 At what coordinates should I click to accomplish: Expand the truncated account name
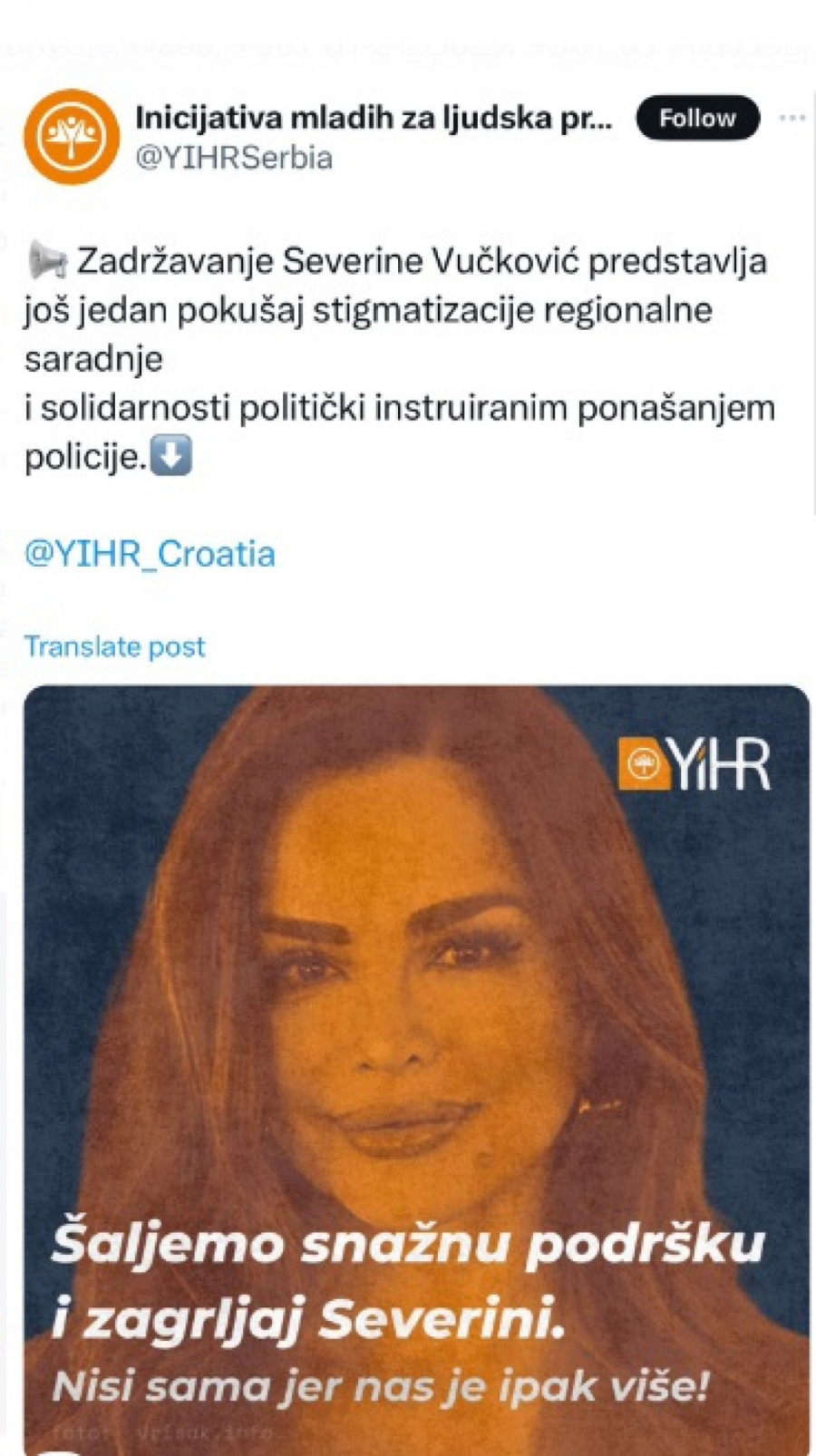(x=374, y=116)
